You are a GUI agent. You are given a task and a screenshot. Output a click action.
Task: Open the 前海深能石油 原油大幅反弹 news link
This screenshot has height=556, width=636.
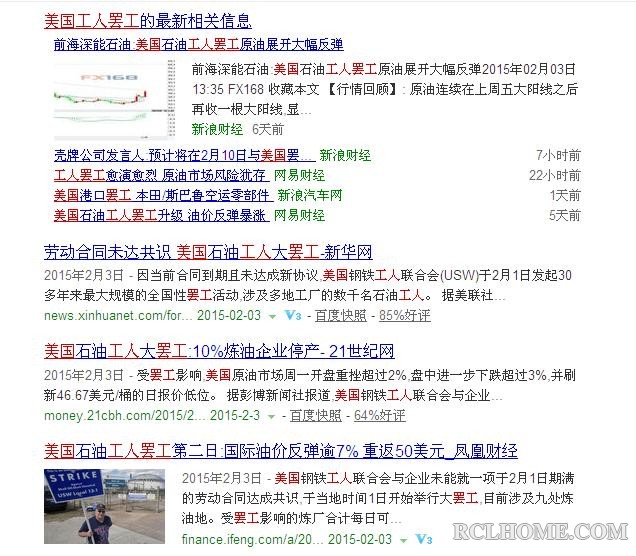(x=198, y=44)
